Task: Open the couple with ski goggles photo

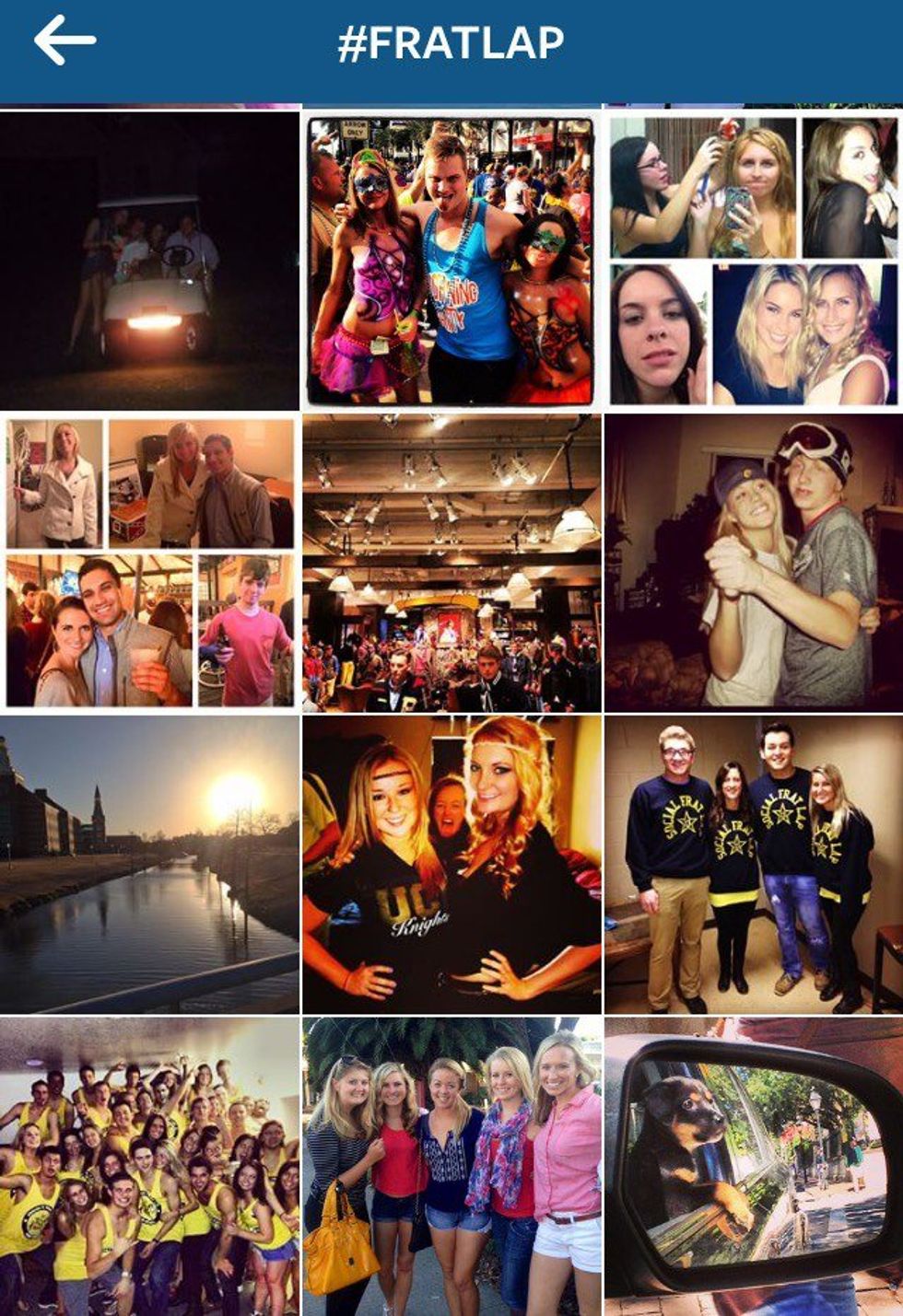Action: click(x=753, y=562)
